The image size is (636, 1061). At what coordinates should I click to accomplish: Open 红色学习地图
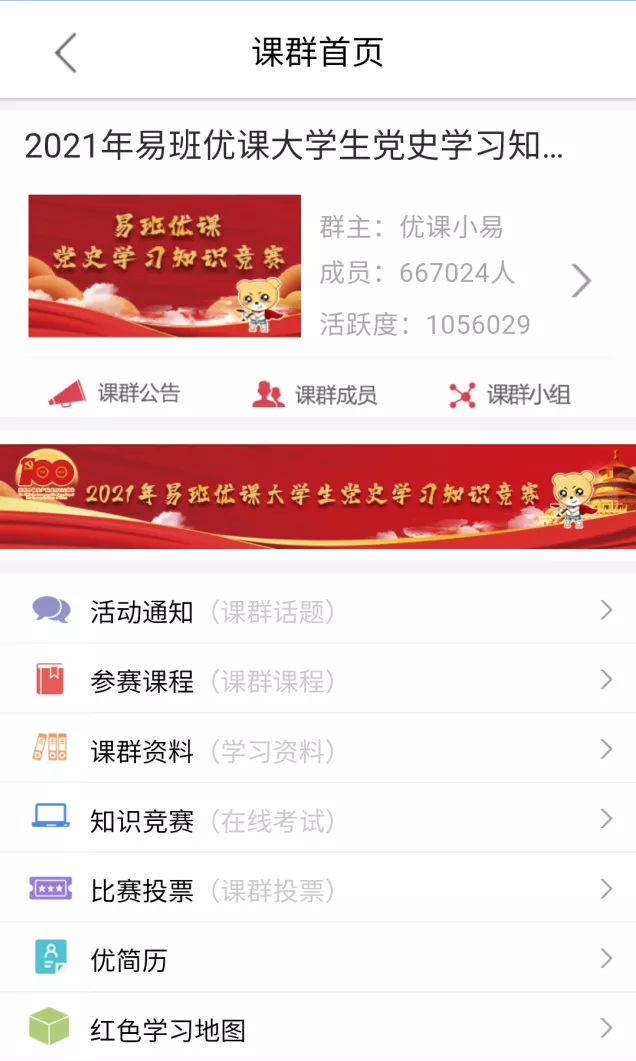point(318,1029)
